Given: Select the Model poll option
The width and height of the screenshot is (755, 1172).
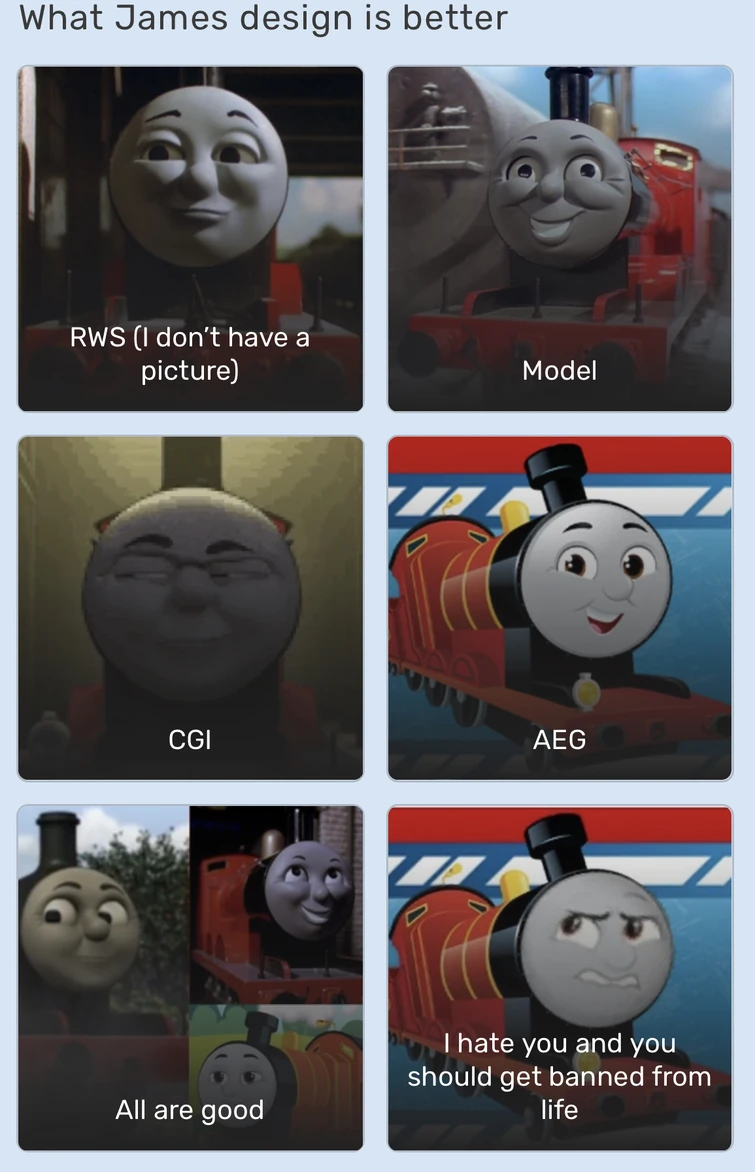Looking at the screenshot, I should click(x=559, y=239).
